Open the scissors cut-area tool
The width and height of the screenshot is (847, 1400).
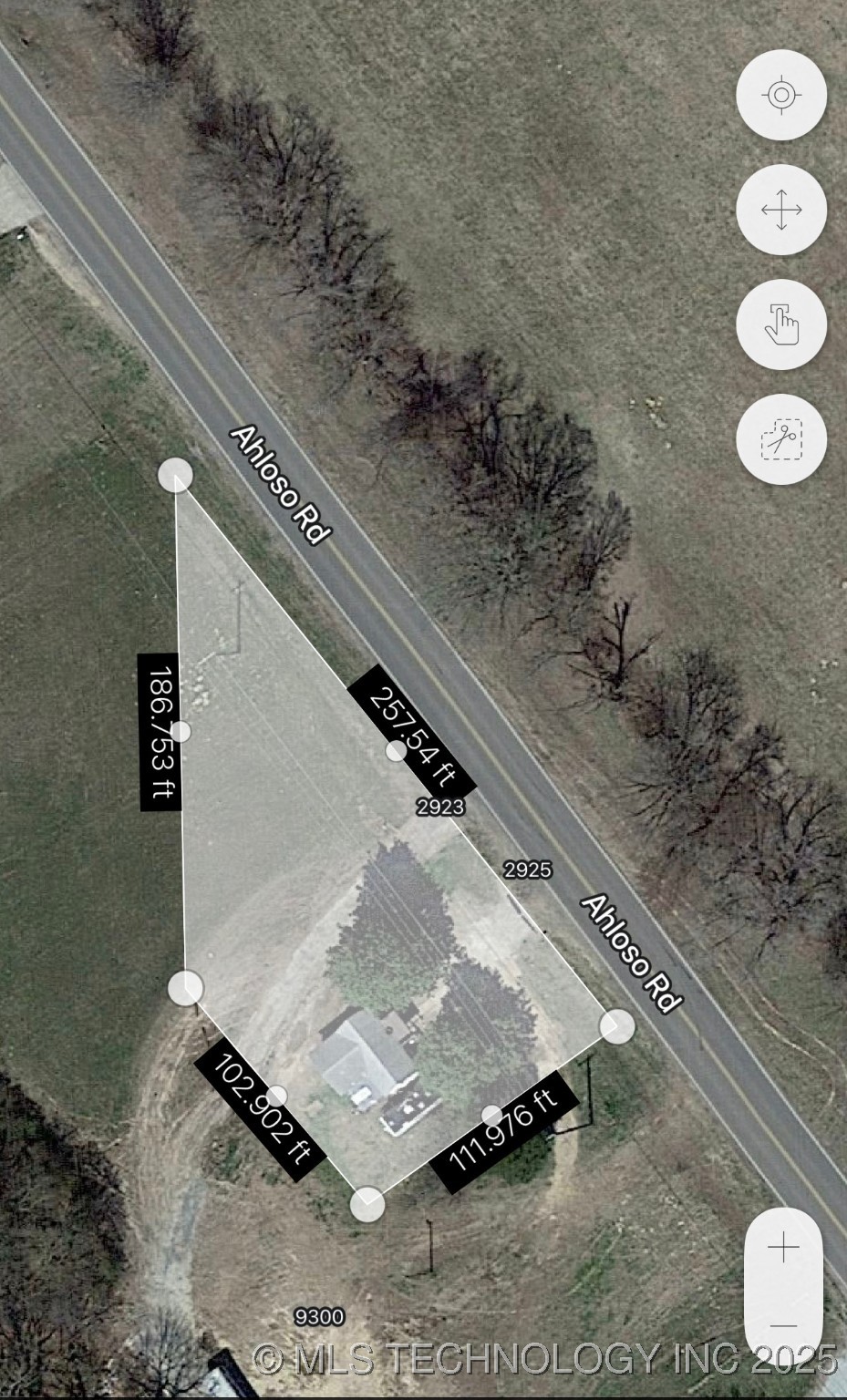[x=781, y=439]
